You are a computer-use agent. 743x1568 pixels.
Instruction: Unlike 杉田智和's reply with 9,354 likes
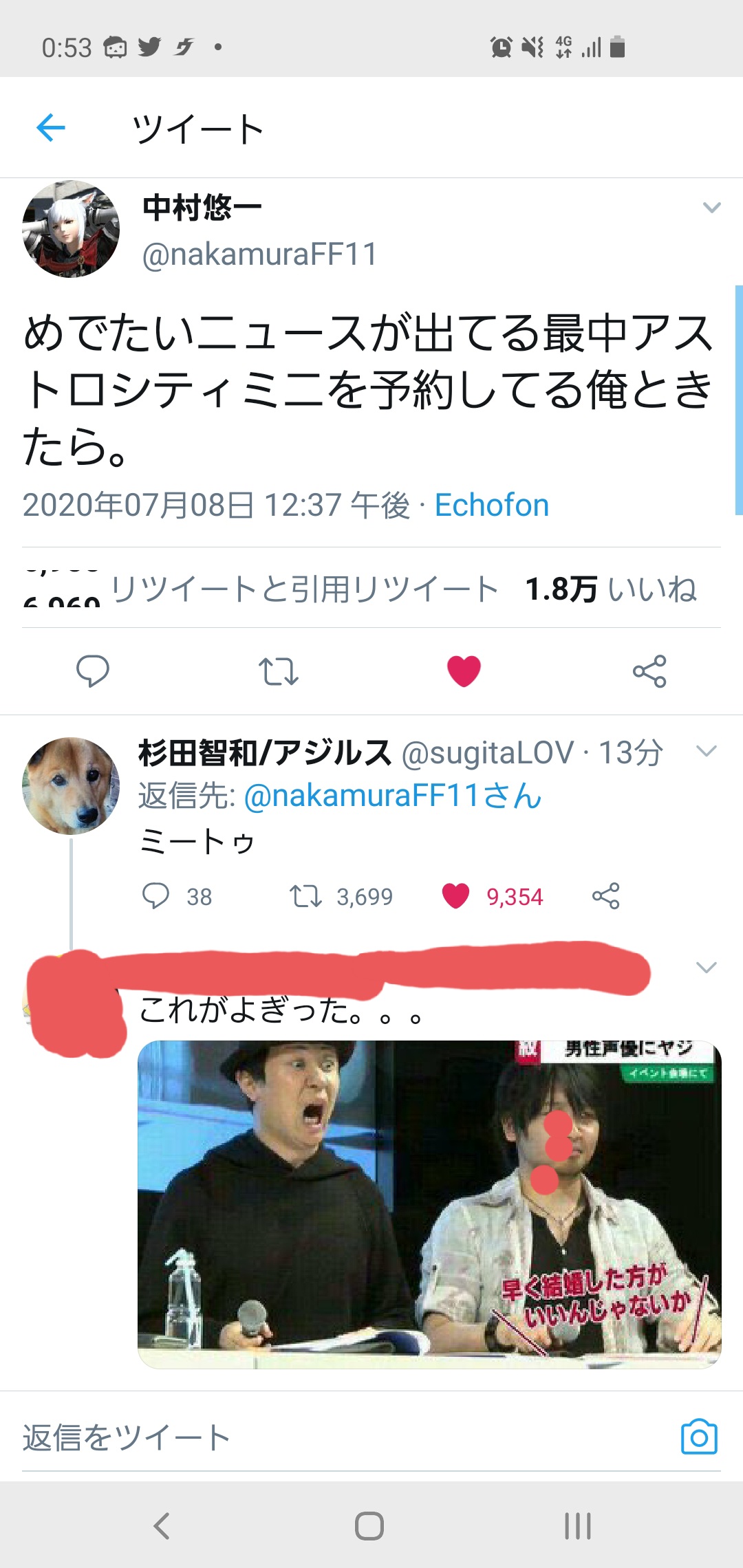click(455, 896)
